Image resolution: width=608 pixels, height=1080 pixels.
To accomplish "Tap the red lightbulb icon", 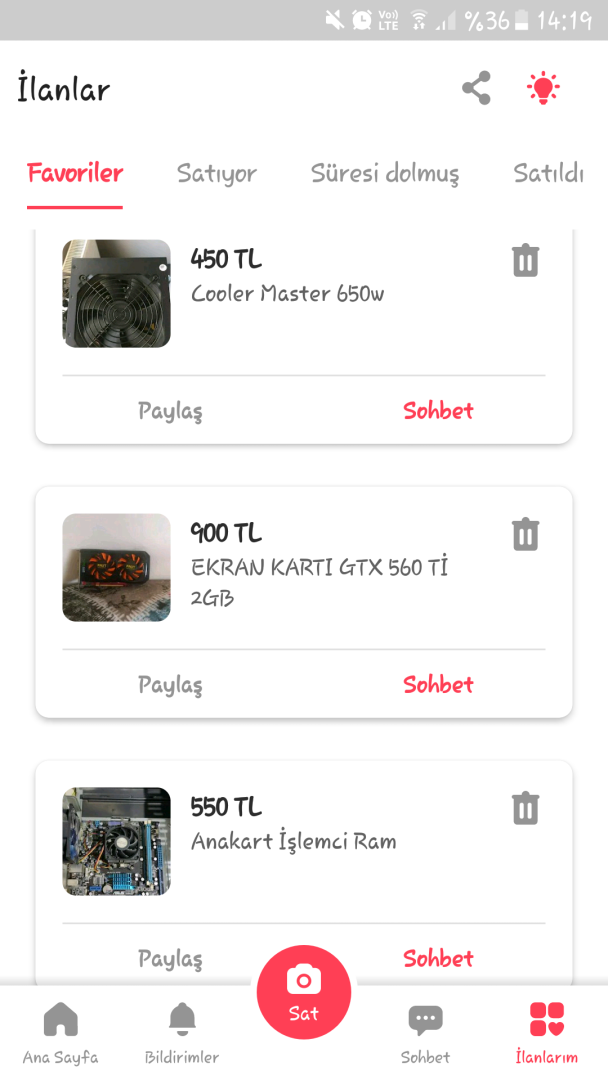I will click(543, 89).
